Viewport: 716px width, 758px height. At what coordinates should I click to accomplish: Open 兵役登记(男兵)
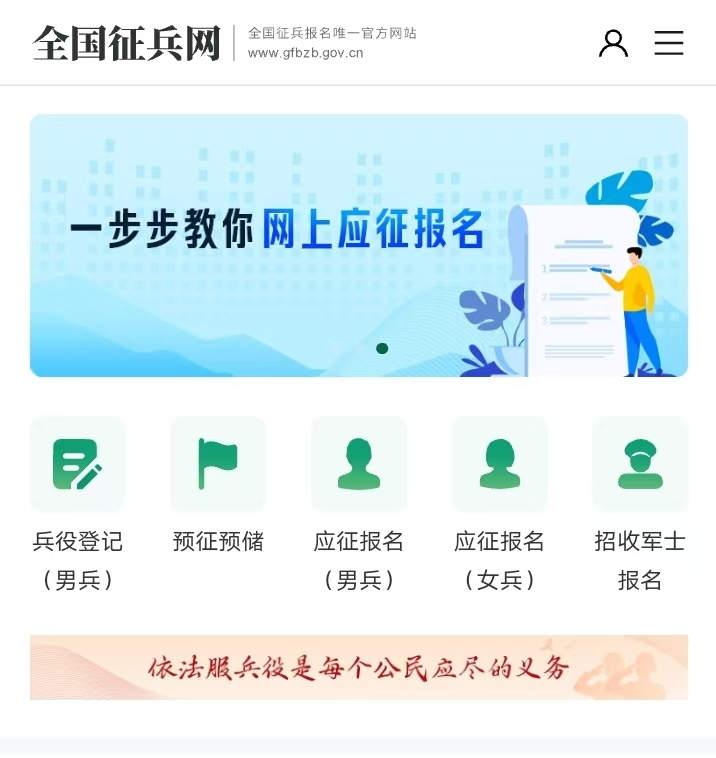(x=78, y=465)
